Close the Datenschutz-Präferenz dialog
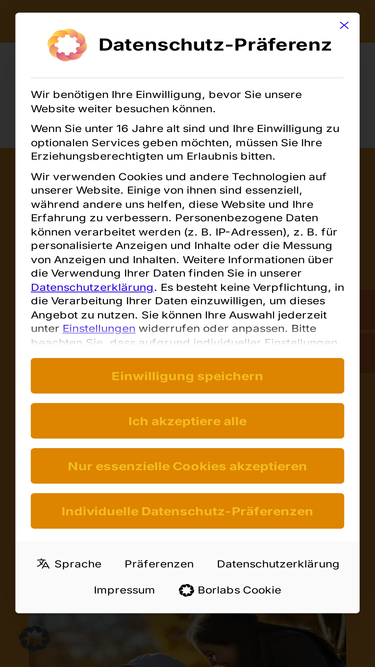 344,26
